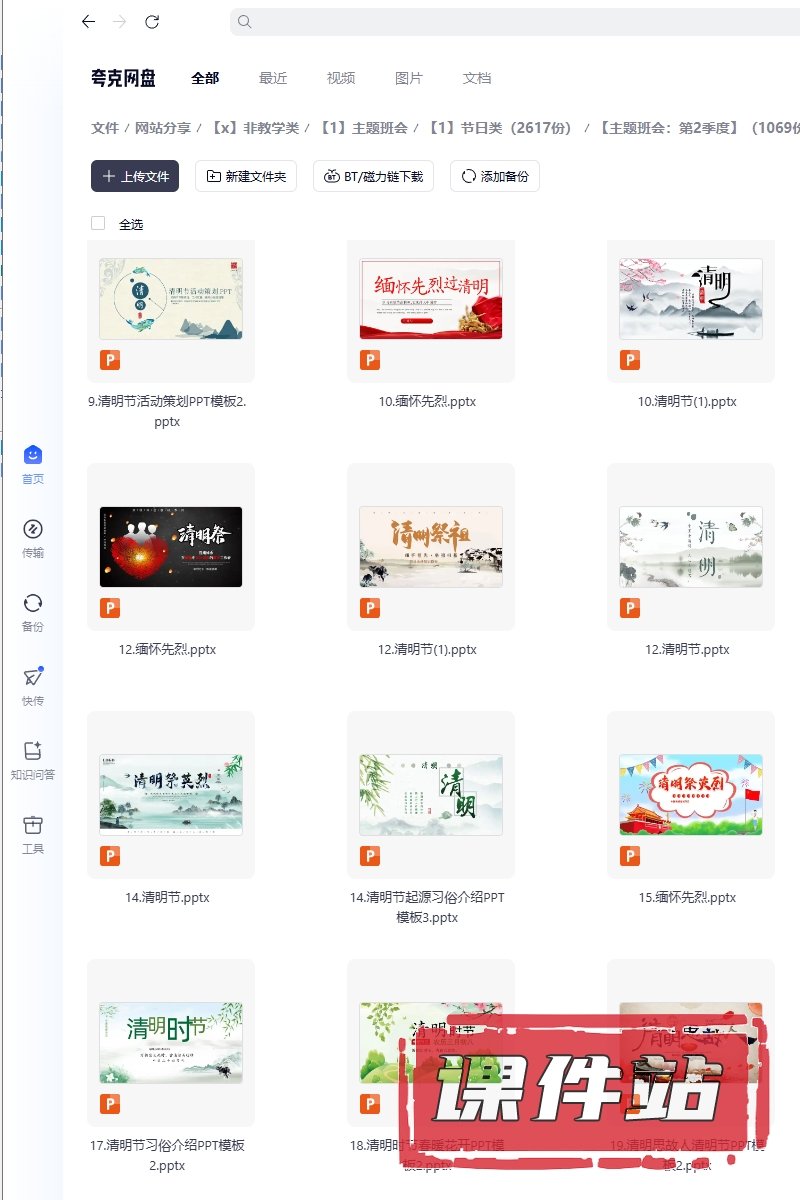Reload the page with refresh icon
Screen dimensions: 800x1200
point(152,22)
